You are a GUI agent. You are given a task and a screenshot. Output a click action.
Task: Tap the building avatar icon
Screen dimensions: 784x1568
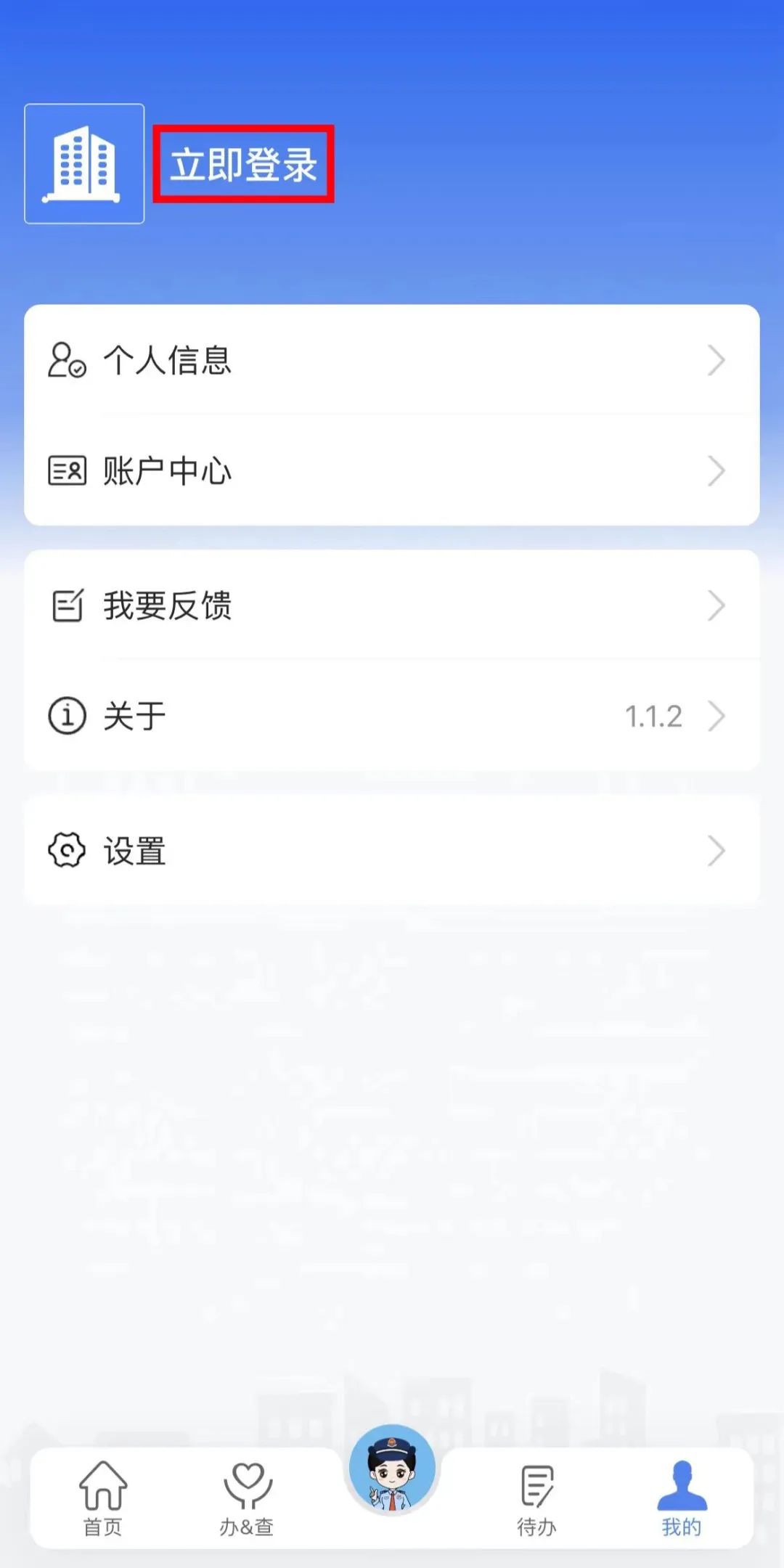(x=84, y=163)
